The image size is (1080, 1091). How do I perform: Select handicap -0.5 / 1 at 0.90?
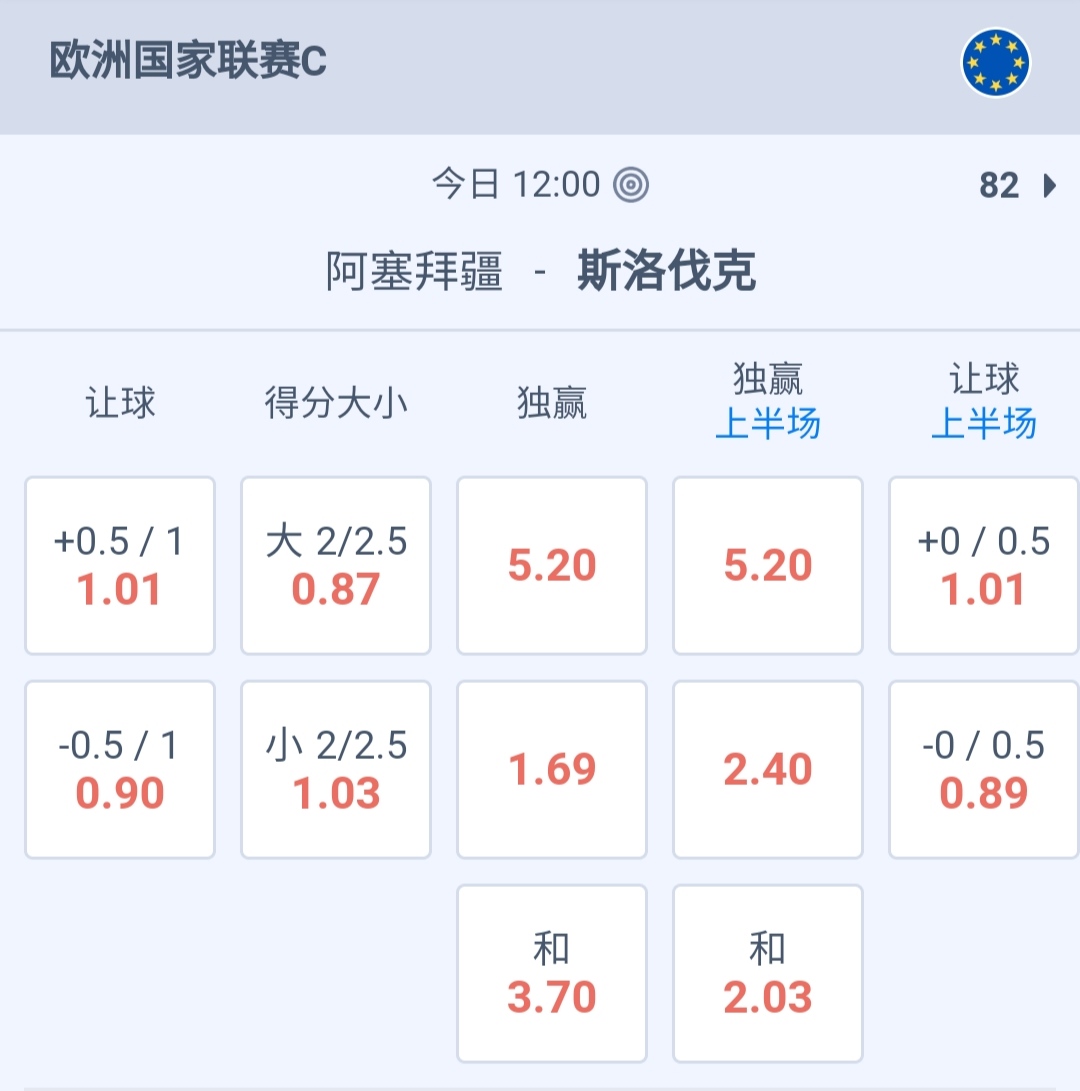pos(120,769)
